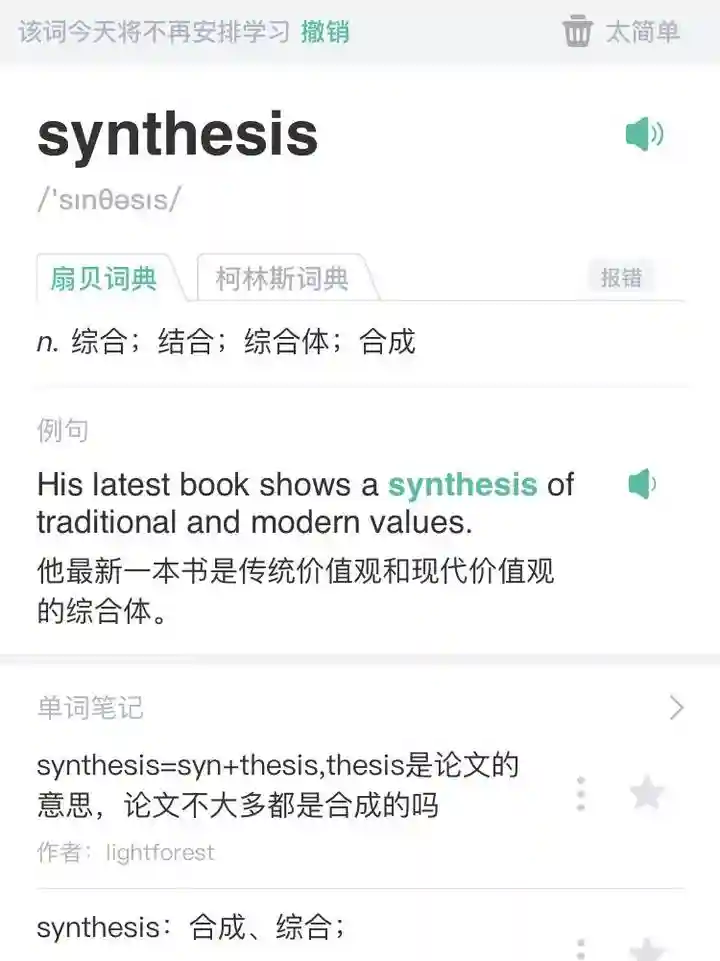
Task: Play pronunciation of the word synthesis
Action: click(644, 134)
